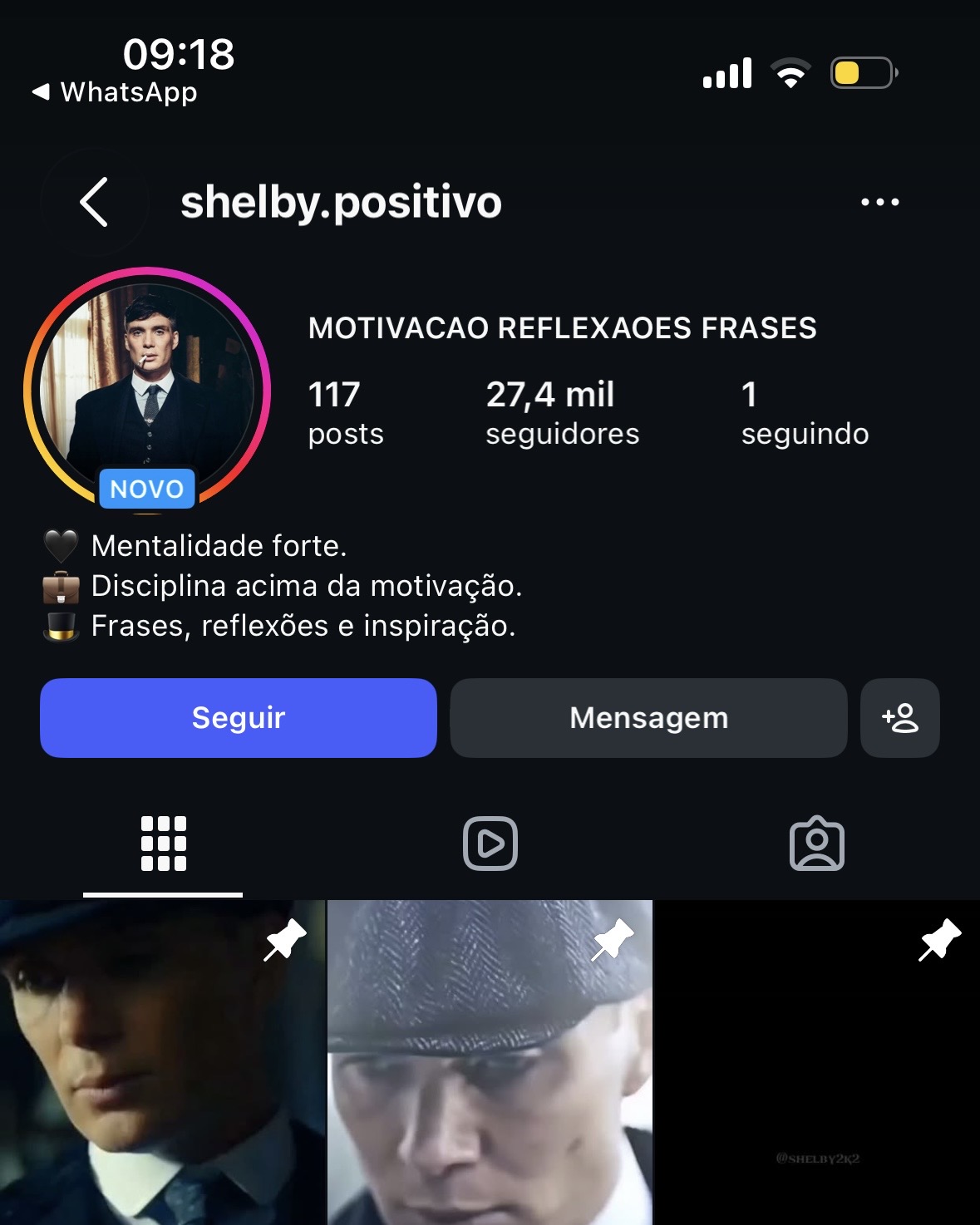Image resolution: width=980 pixels, height=1225 pixels.
Task: Switch to the tagged photos tab
Action: 817,844
